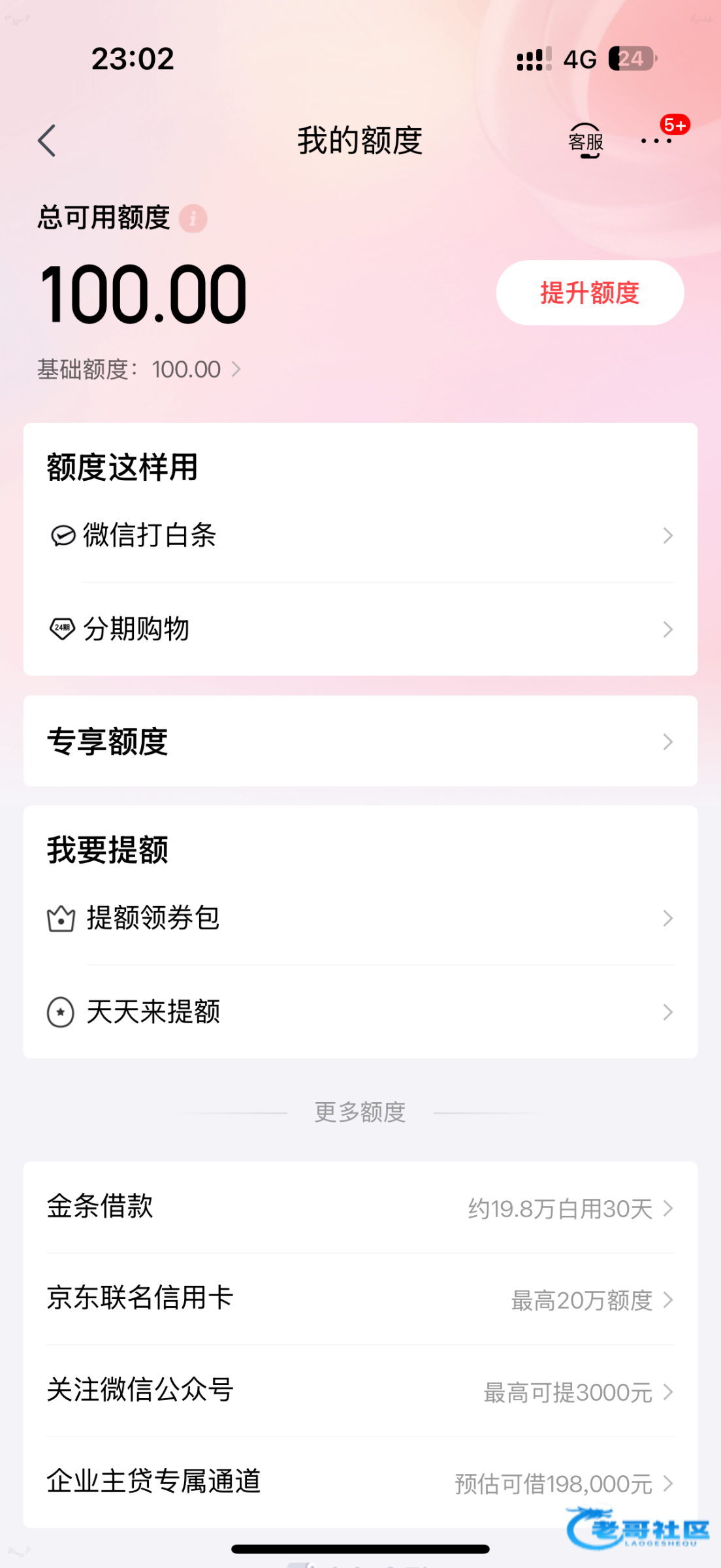Select 关注微信公众号 row
The width and height of the screenshot is (721, 1568).
tap(360, 1391)
